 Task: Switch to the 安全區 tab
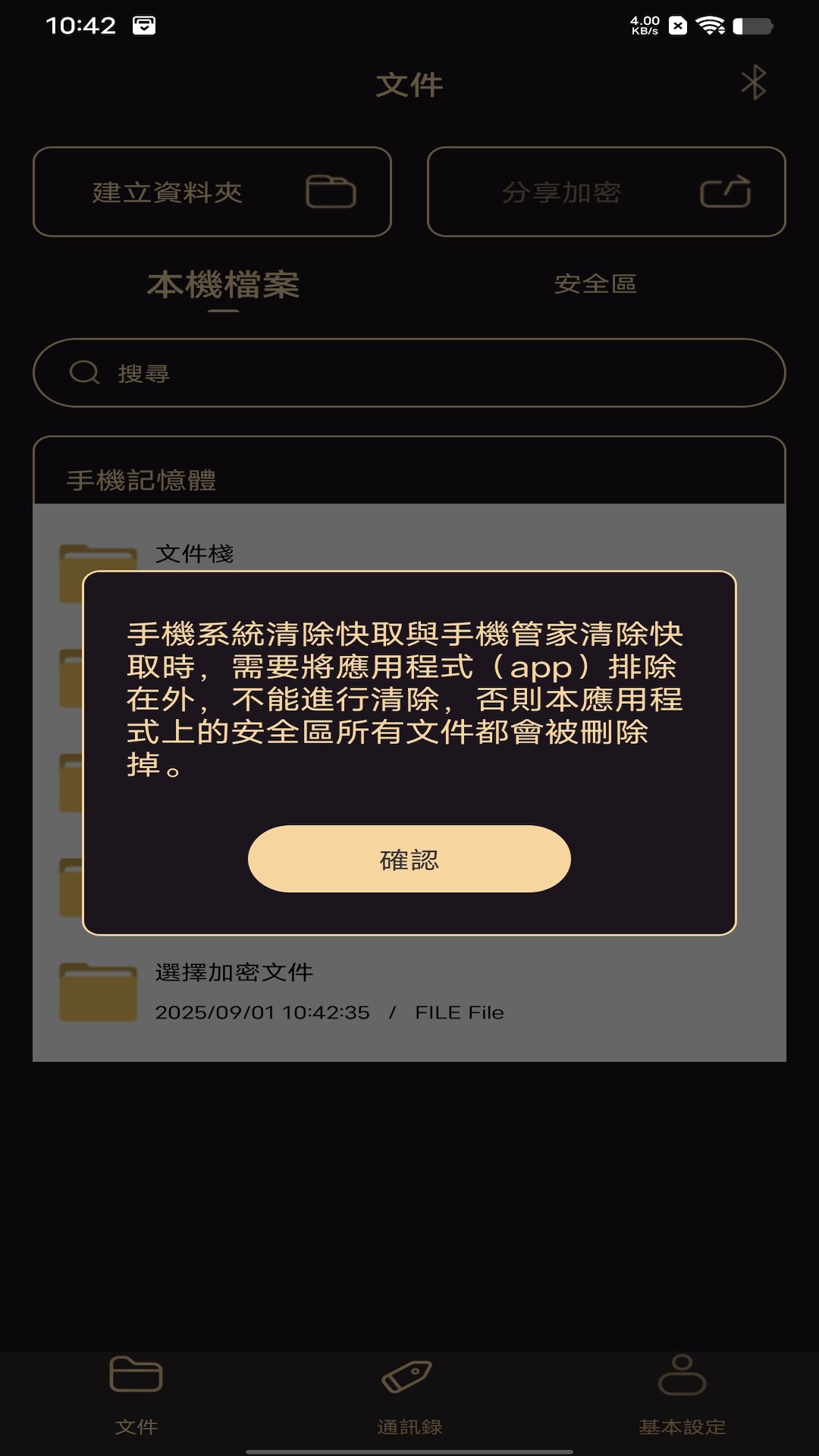point(596,286)
